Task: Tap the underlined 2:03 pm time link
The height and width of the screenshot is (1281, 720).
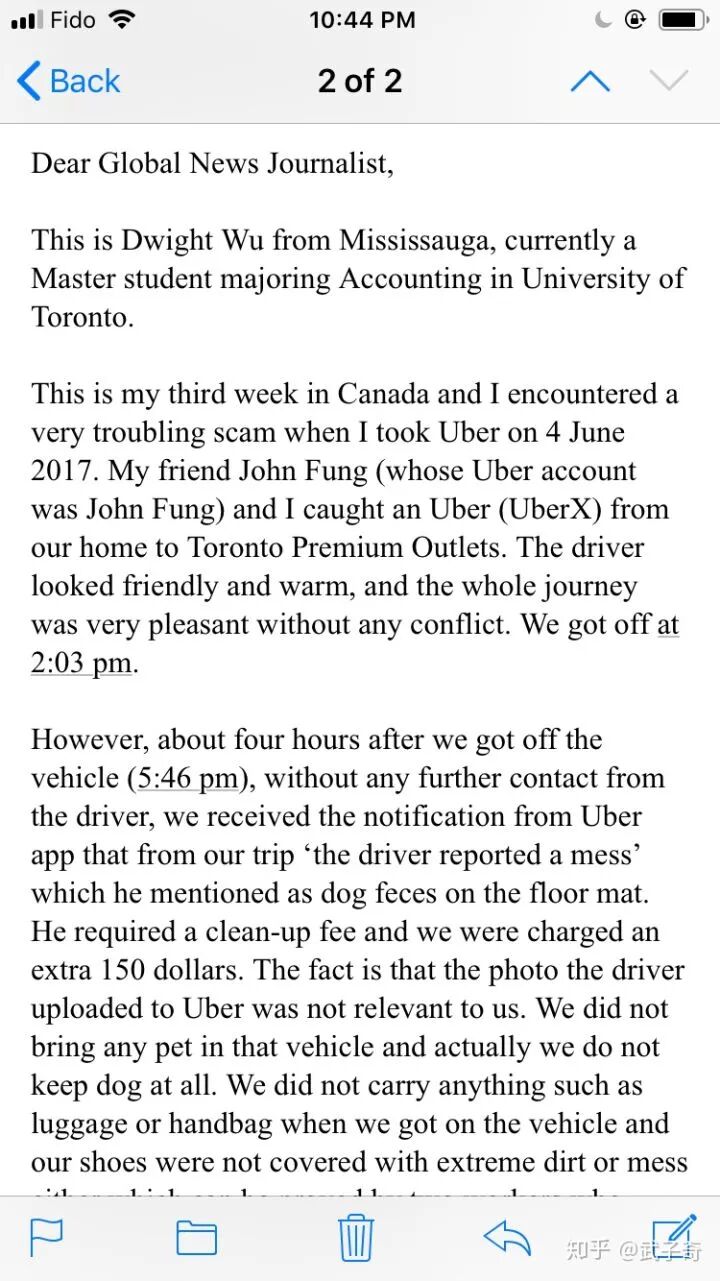Action: point(82,663)
